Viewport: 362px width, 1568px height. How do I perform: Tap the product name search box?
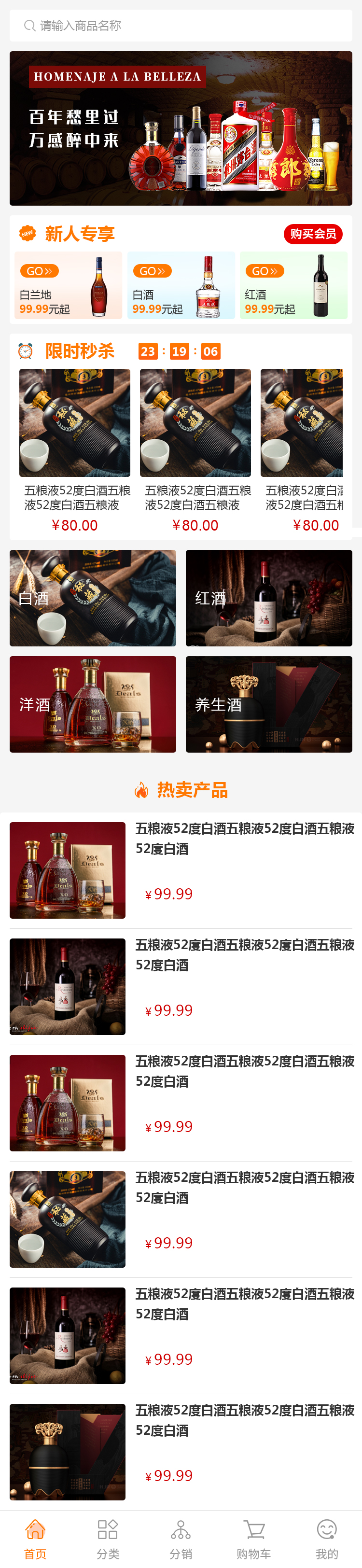click(x=181, y=26)
